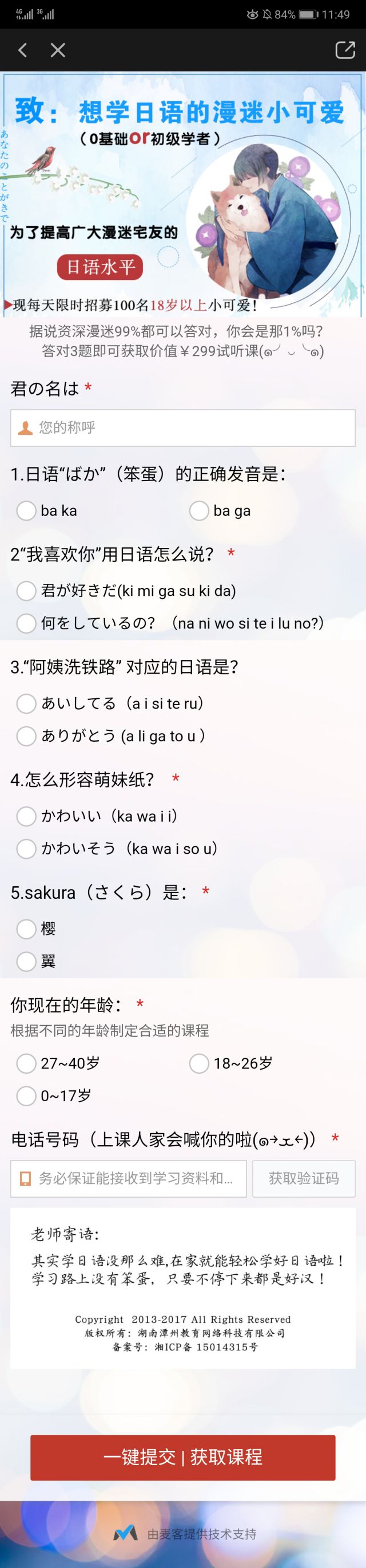
Task: Select the 'ba ka' pronunciation option
Action: (26, 511)
